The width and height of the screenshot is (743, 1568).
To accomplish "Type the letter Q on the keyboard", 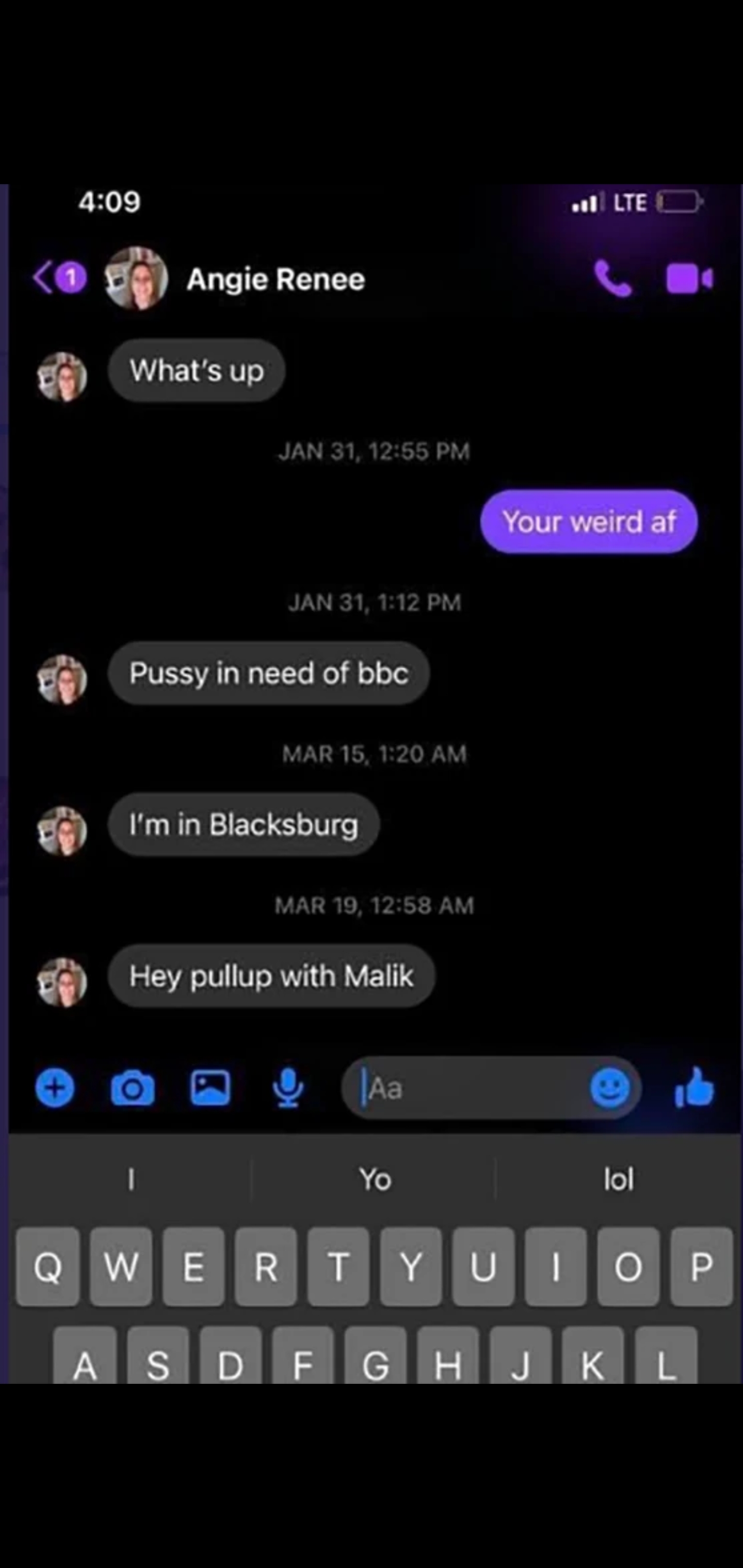I will pos(48,1267).
